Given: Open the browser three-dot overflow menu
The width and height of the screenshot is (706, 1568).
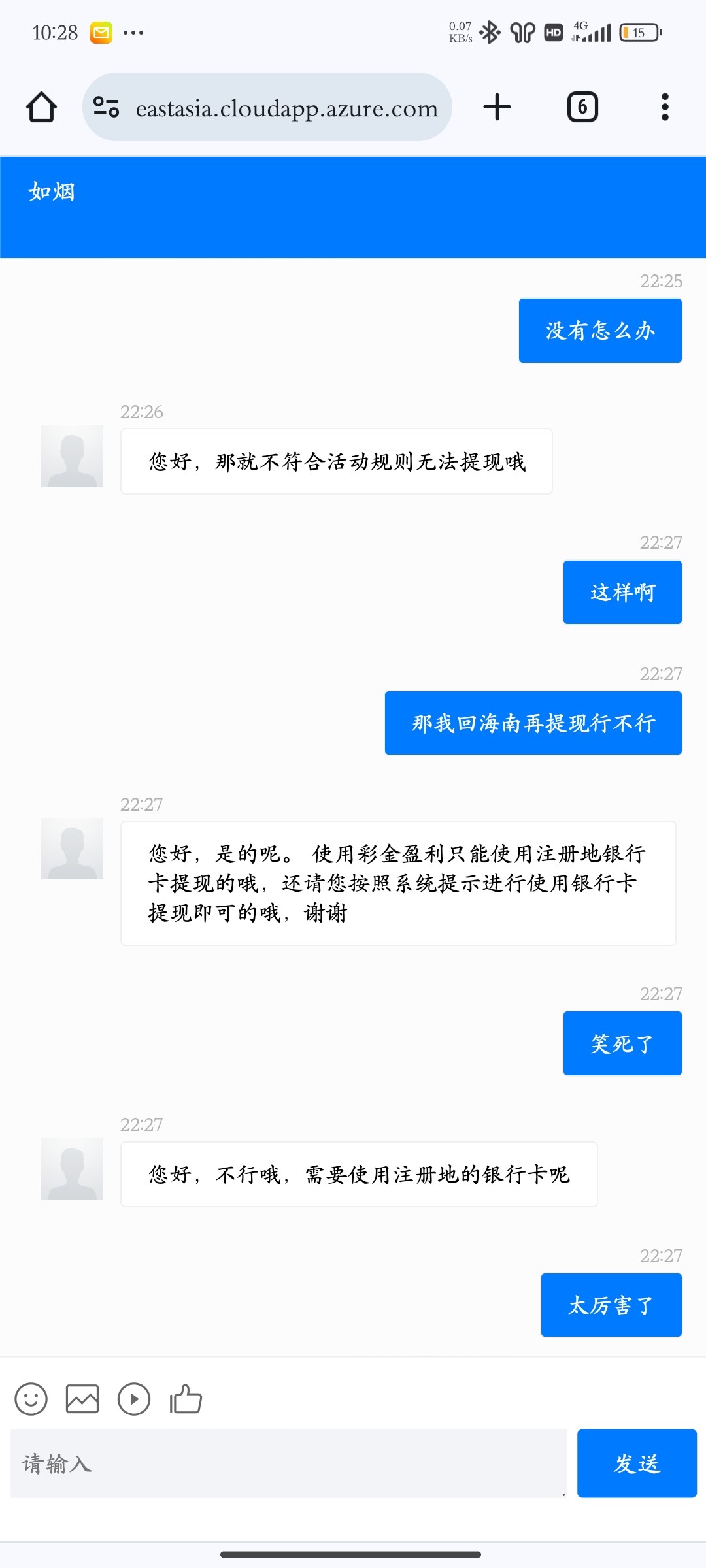Looking at the screenshot, I should point(664,106).
